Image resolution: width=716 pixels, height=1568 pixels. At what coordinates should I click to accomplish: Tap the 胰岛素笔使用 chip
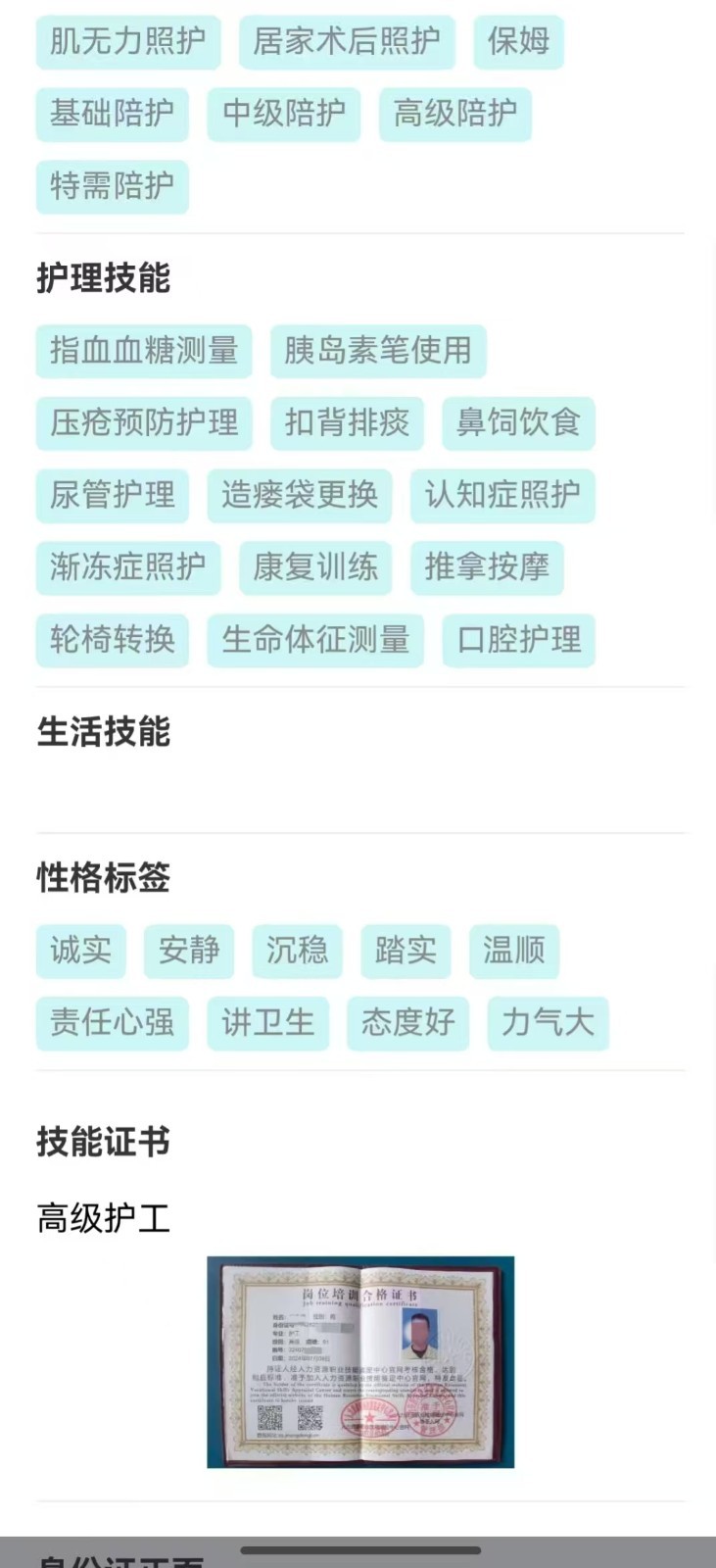point(378,351)
